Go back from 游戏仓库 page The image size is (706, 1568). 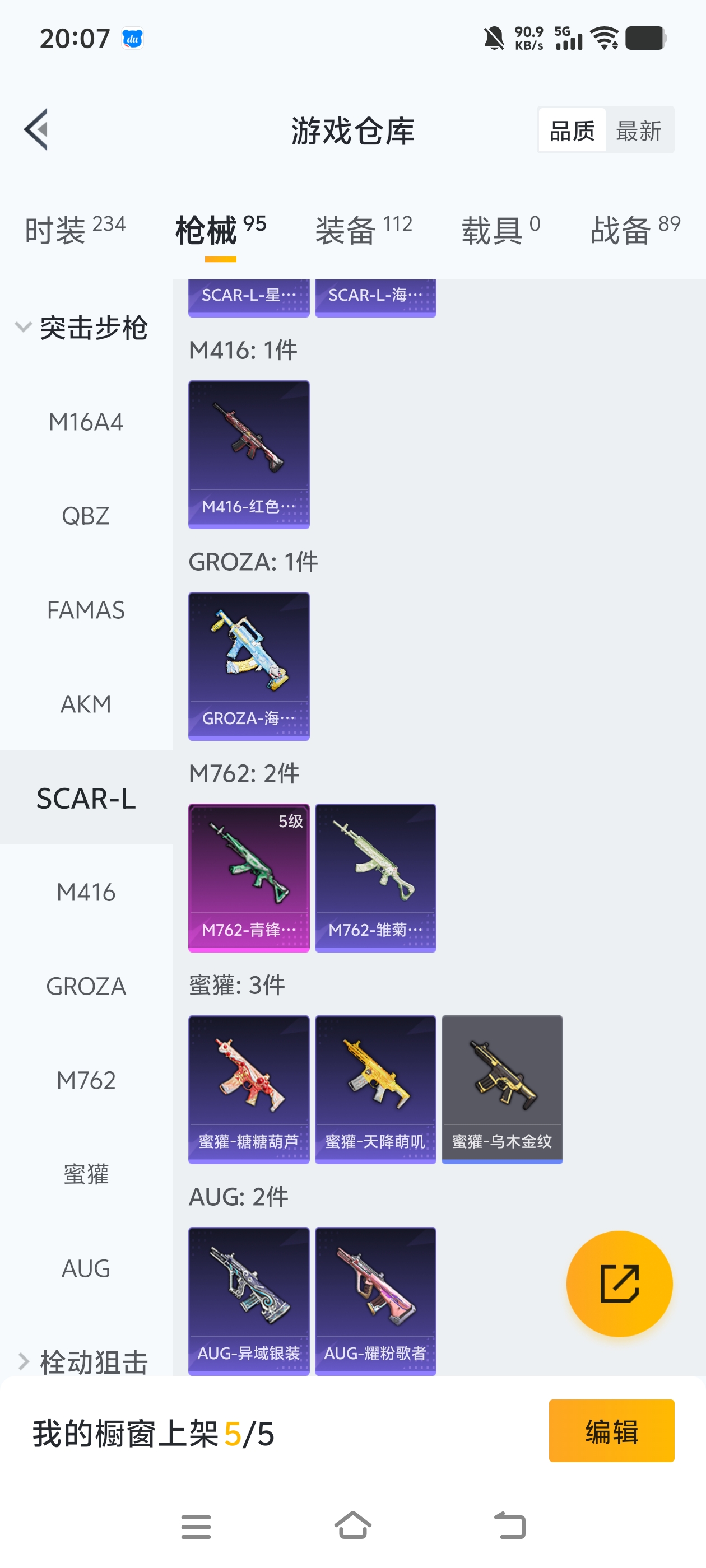(x=36, y=130)
